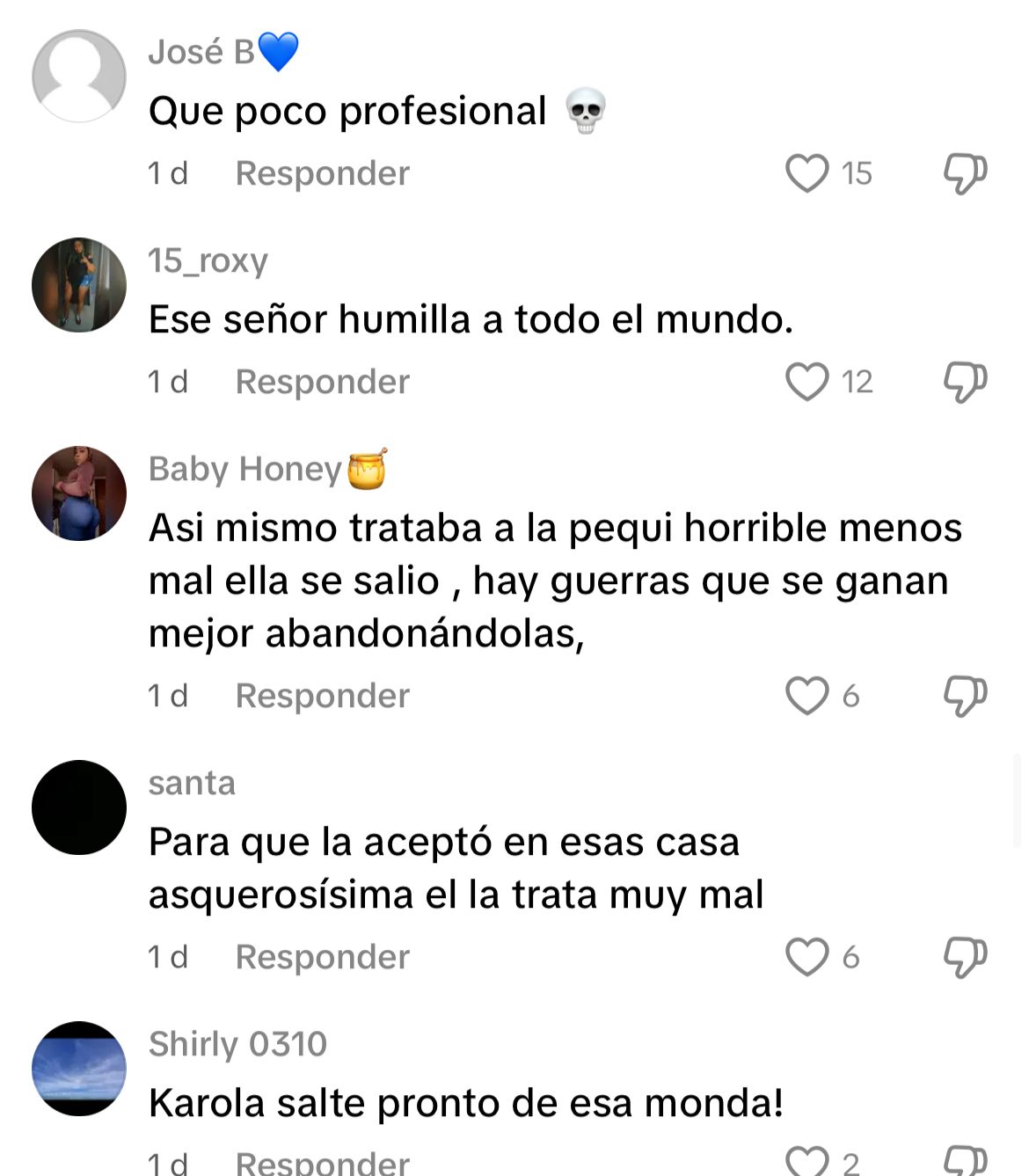Viewport: 1029px width, 1176px height.
Task: Dislike 15_roxy's comment
Action: 965,382
